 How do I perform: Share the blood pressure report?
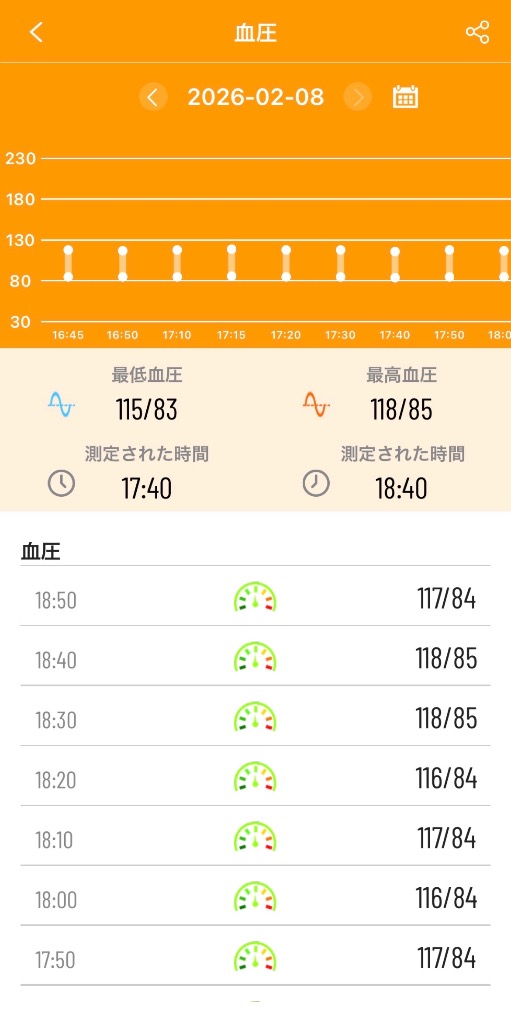477,32
